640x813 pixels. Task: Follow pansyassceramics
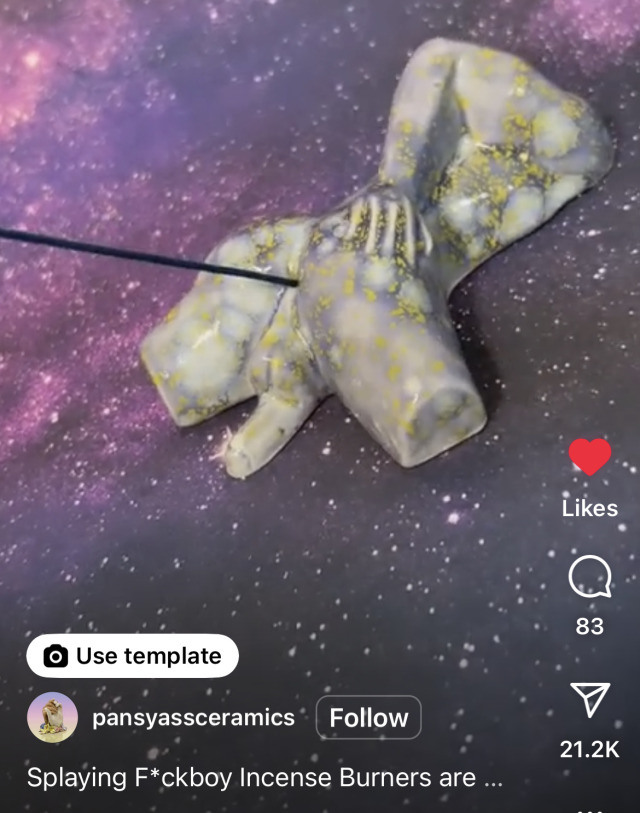pyautogui.click(x=369, y=718)
